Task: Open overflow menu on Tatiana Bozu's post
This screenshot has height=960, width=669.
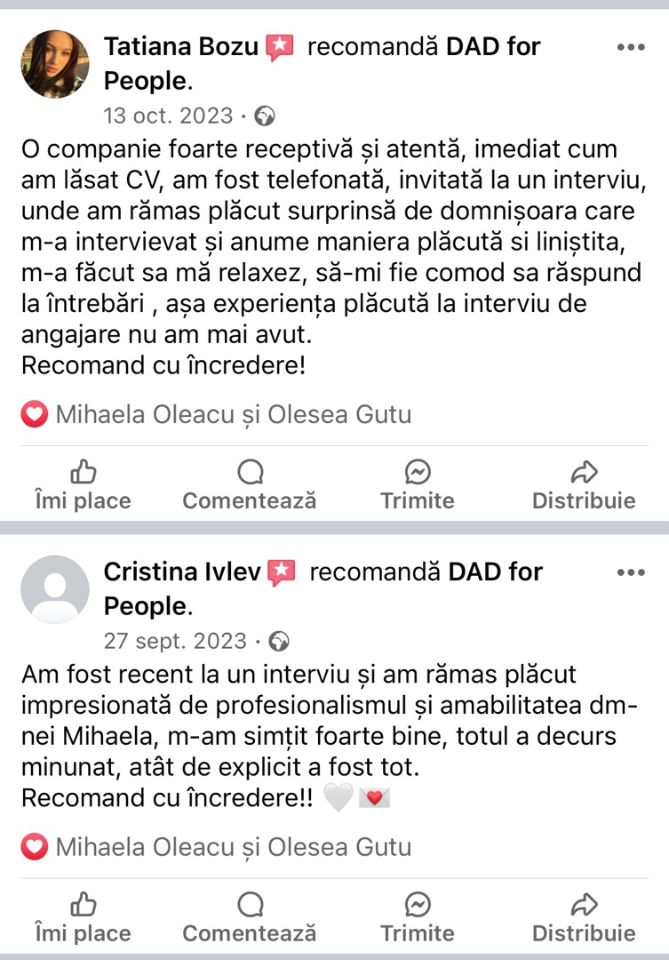Action: coord(630,47)
